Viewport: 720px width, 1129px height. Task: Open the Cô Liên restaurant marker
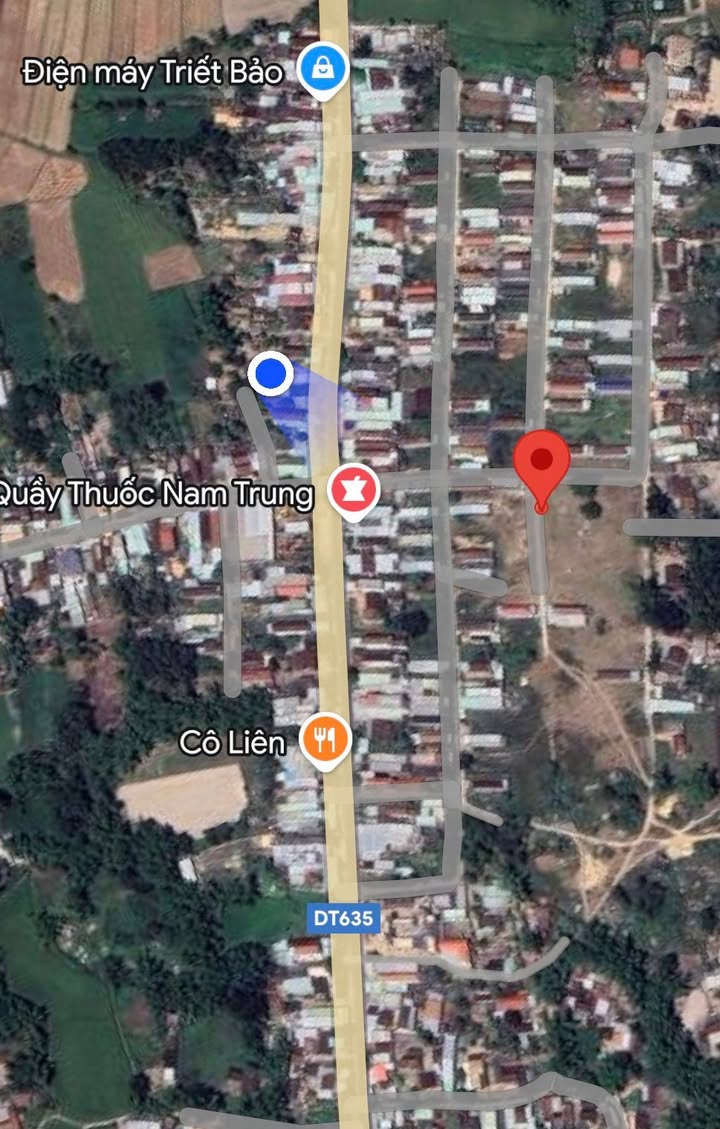tap(324, 739)
